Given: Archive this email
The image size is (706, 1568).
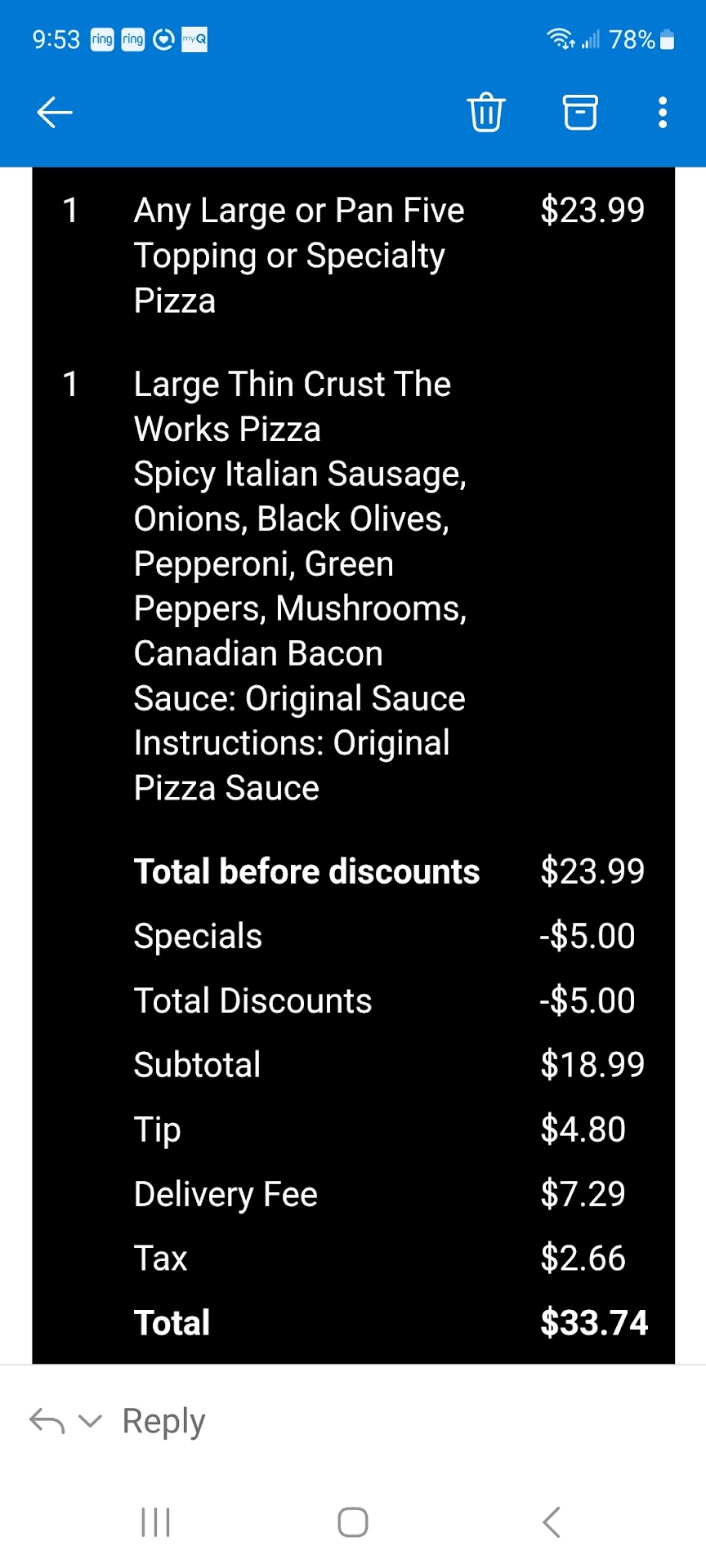Looking at the screenshot, I should [x=580, y=113].
